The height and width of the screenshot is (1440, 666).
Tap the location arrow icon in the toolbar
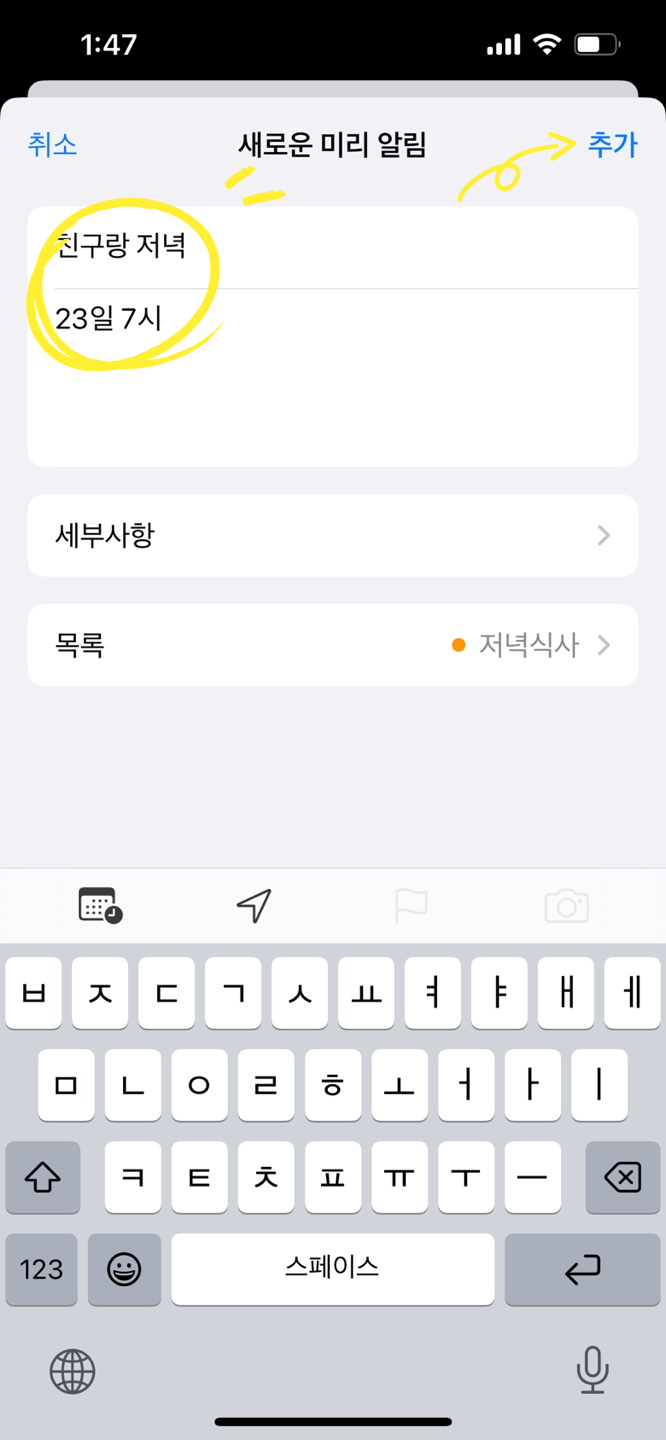254,906
